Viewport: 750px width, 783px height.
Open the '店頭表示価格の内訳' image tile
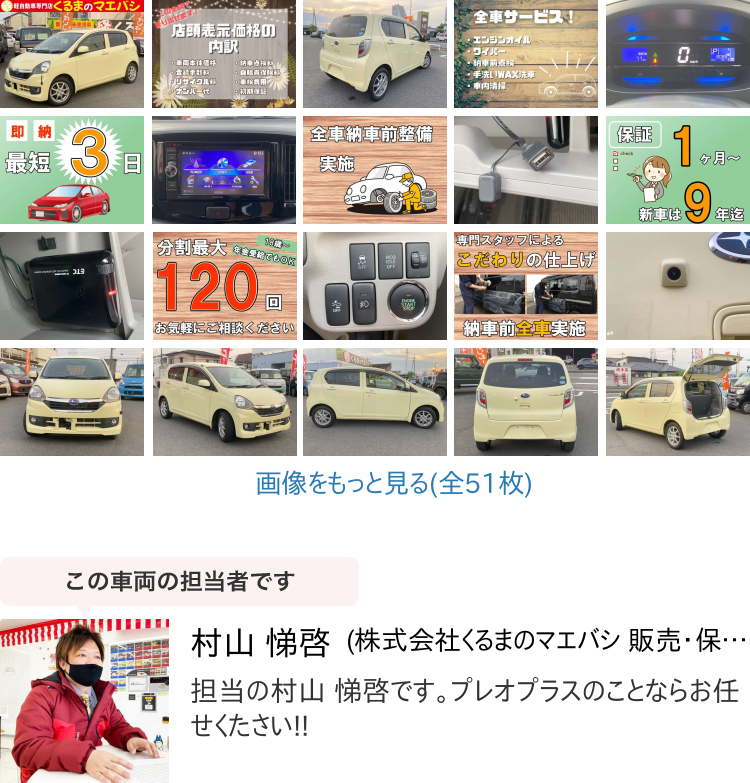[x=223, y=54]
